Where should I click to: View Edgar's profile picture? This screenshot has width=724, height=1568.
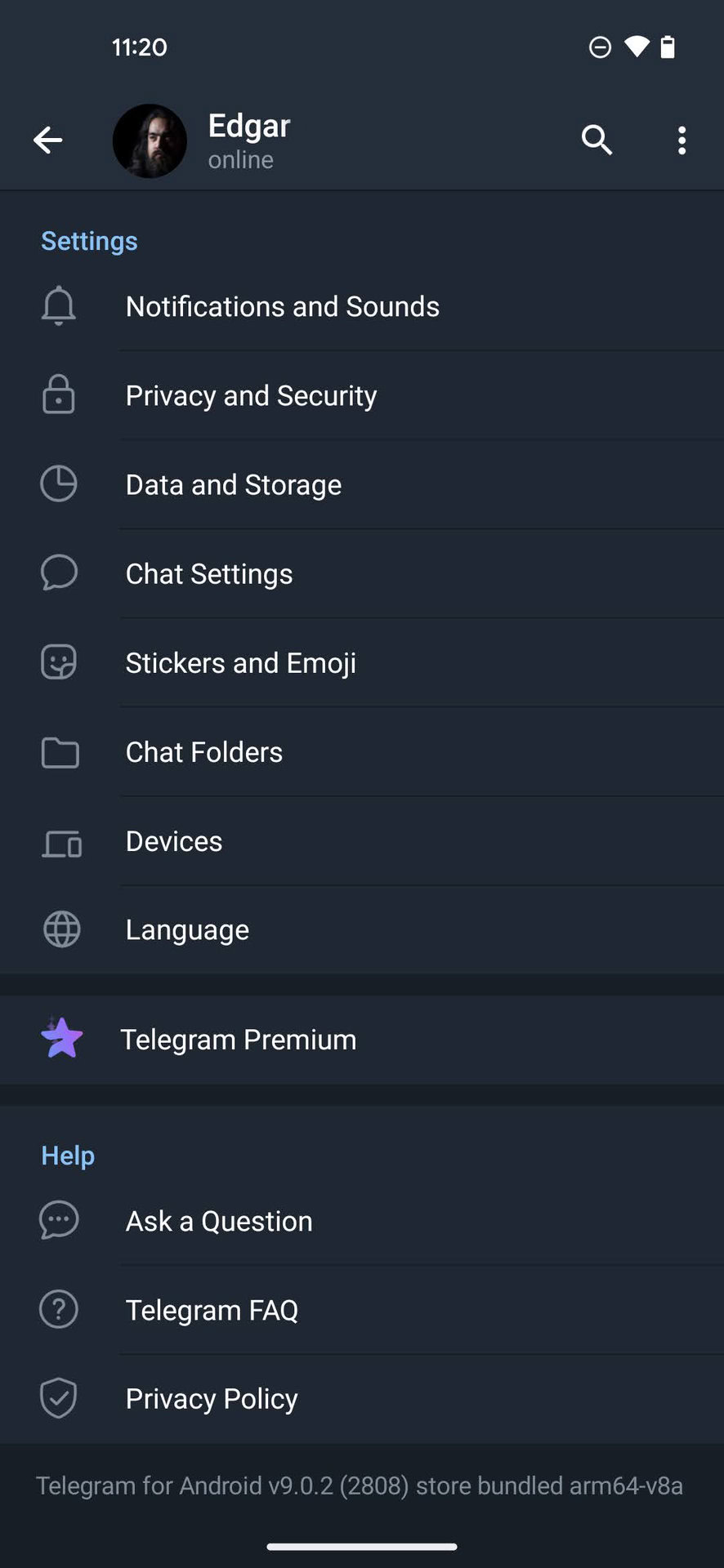[x=150, y=140]
